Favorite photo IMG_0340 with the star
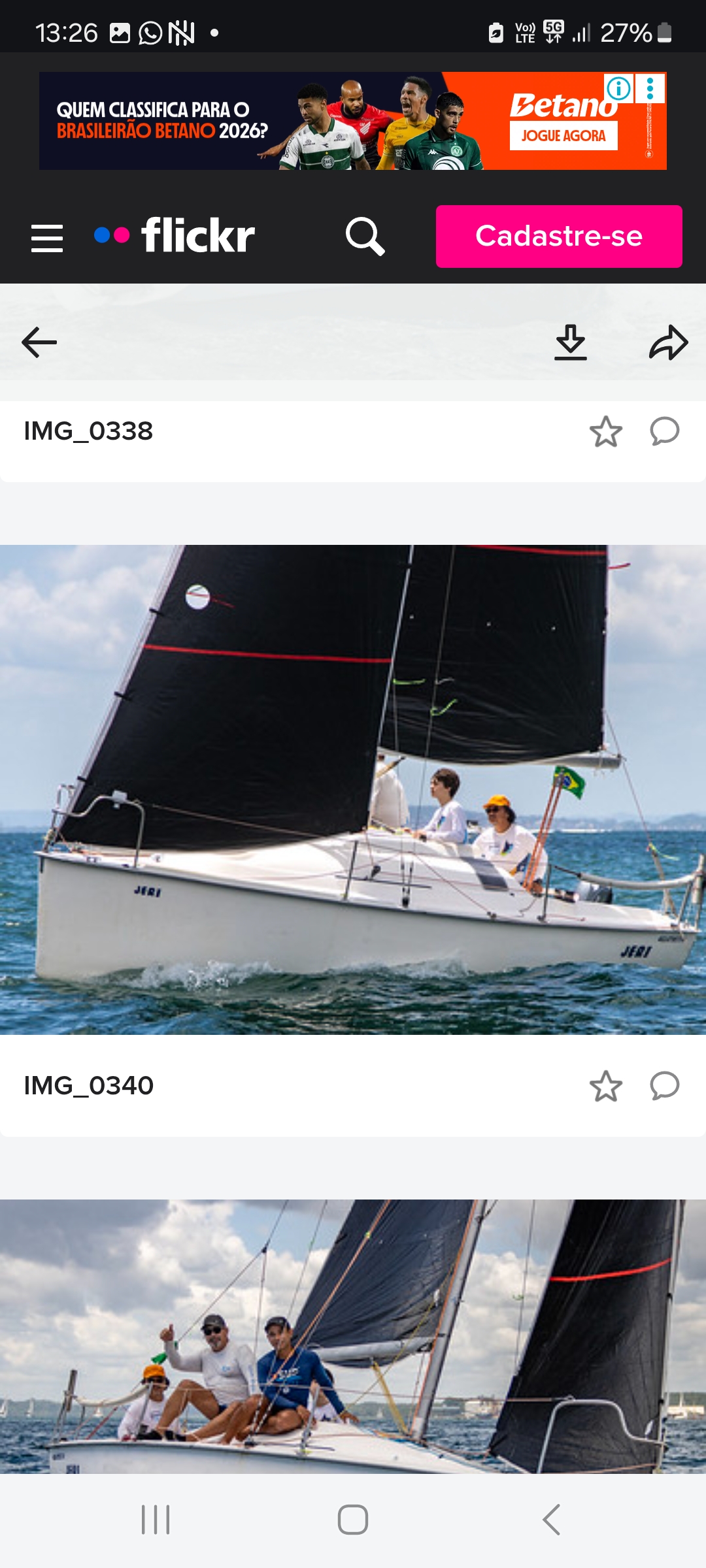The image size is (706, 1568). (x=605, y=1086)
